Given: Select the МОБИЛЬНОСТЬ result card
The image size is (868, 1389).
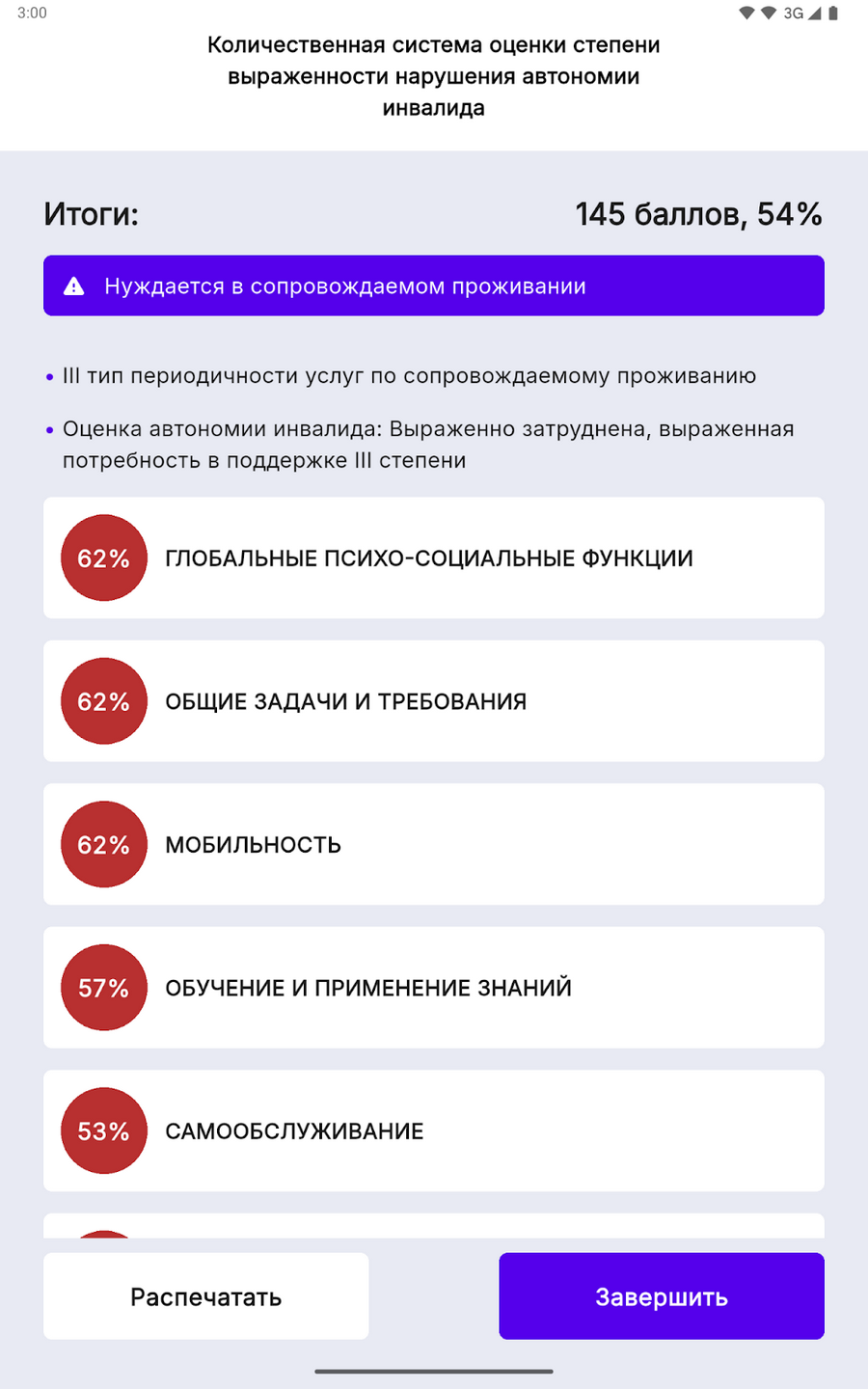Looking at the screenshot, I should pos(433,844).
